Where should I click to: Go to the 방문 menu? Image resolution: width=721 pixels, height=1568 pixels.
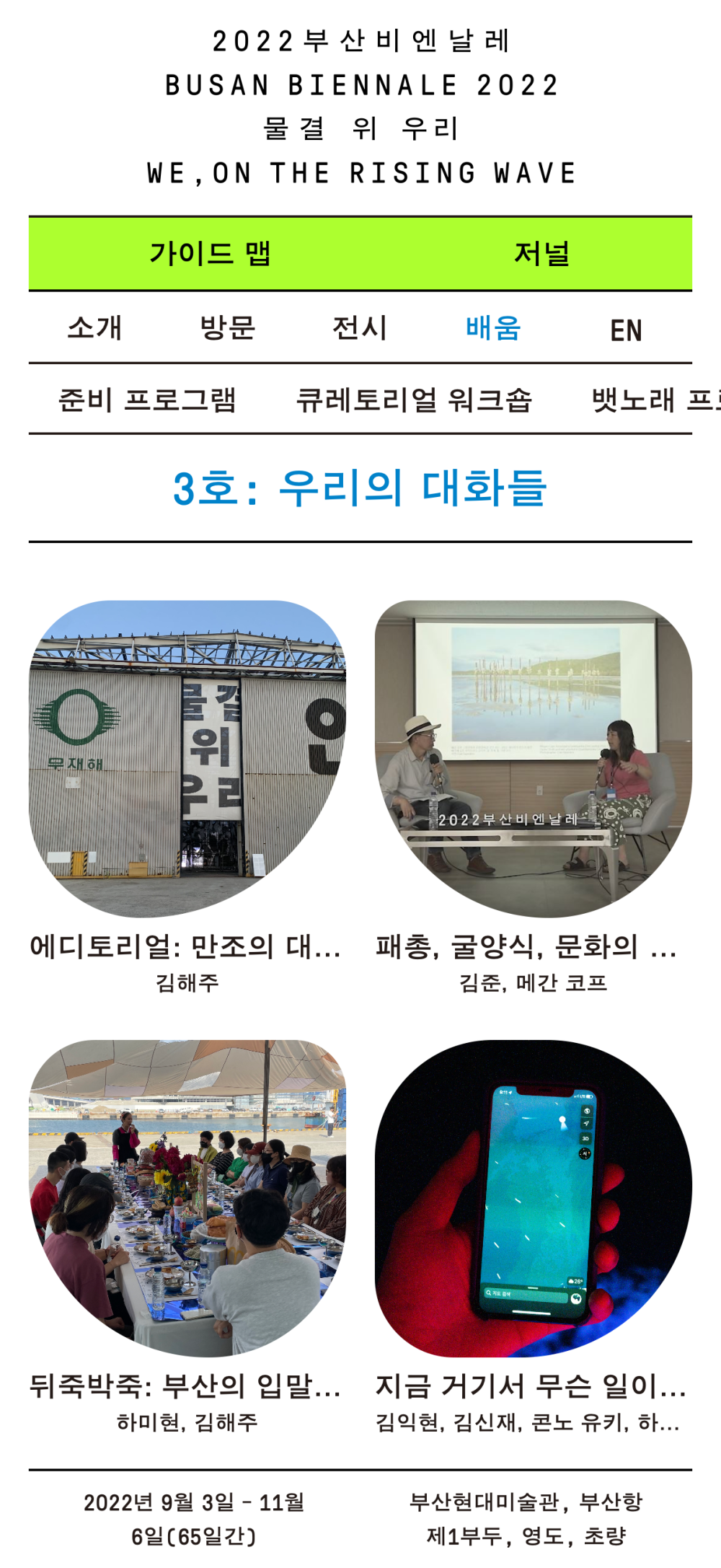(228, 328)
